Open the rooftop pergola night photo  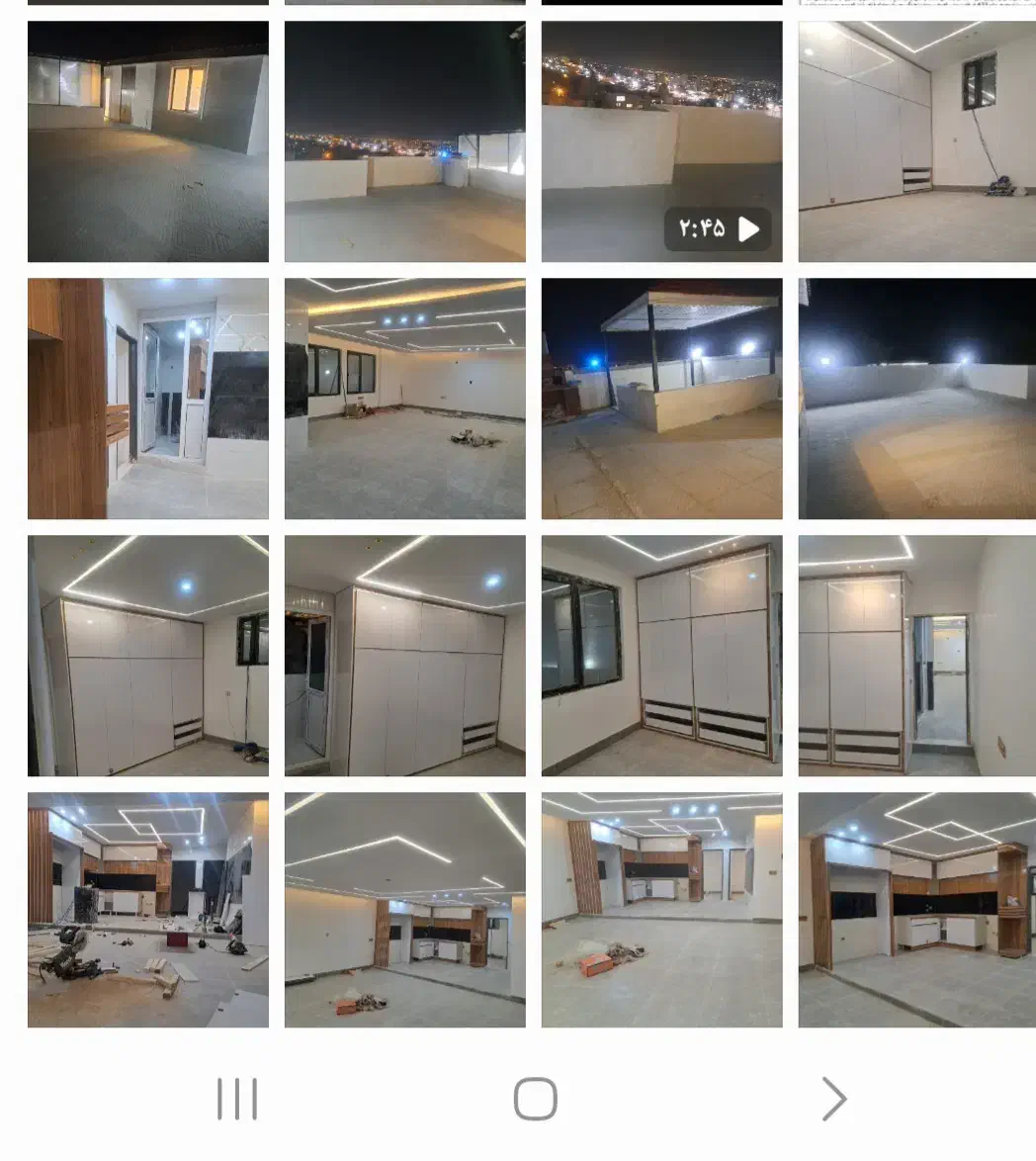pos(662,399)
